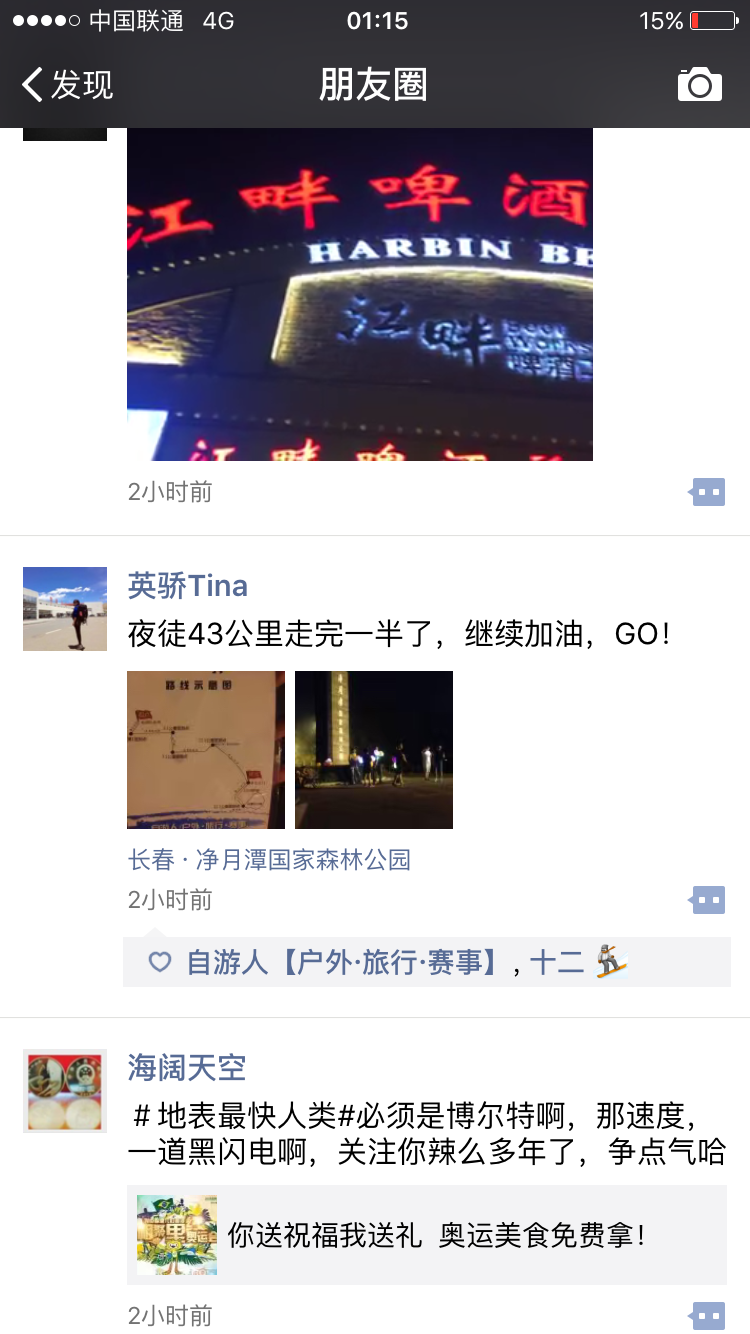Open the Harbin beer sign photo
The image size is (750, 1334).
click(360, 294)
